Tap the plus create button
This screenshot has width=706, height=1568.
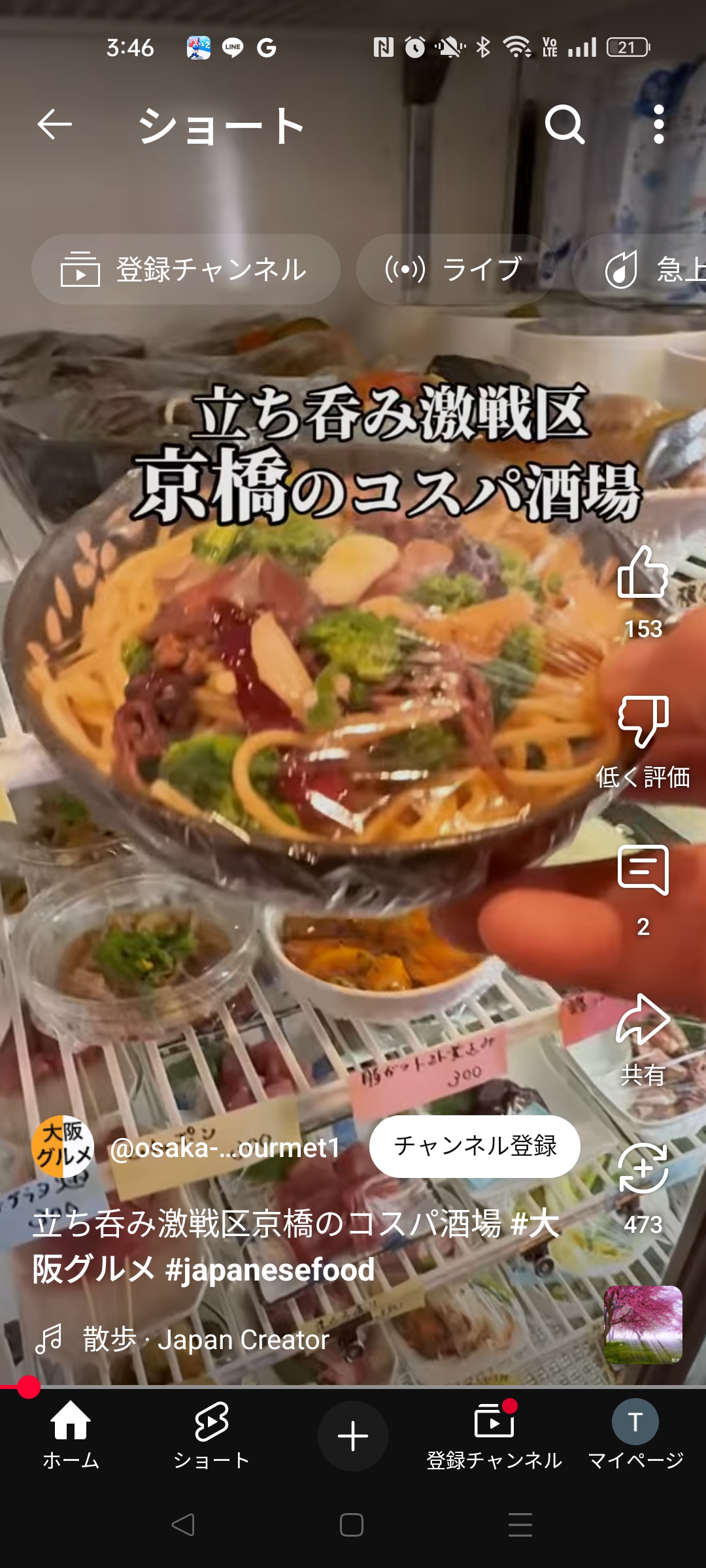353,1435
